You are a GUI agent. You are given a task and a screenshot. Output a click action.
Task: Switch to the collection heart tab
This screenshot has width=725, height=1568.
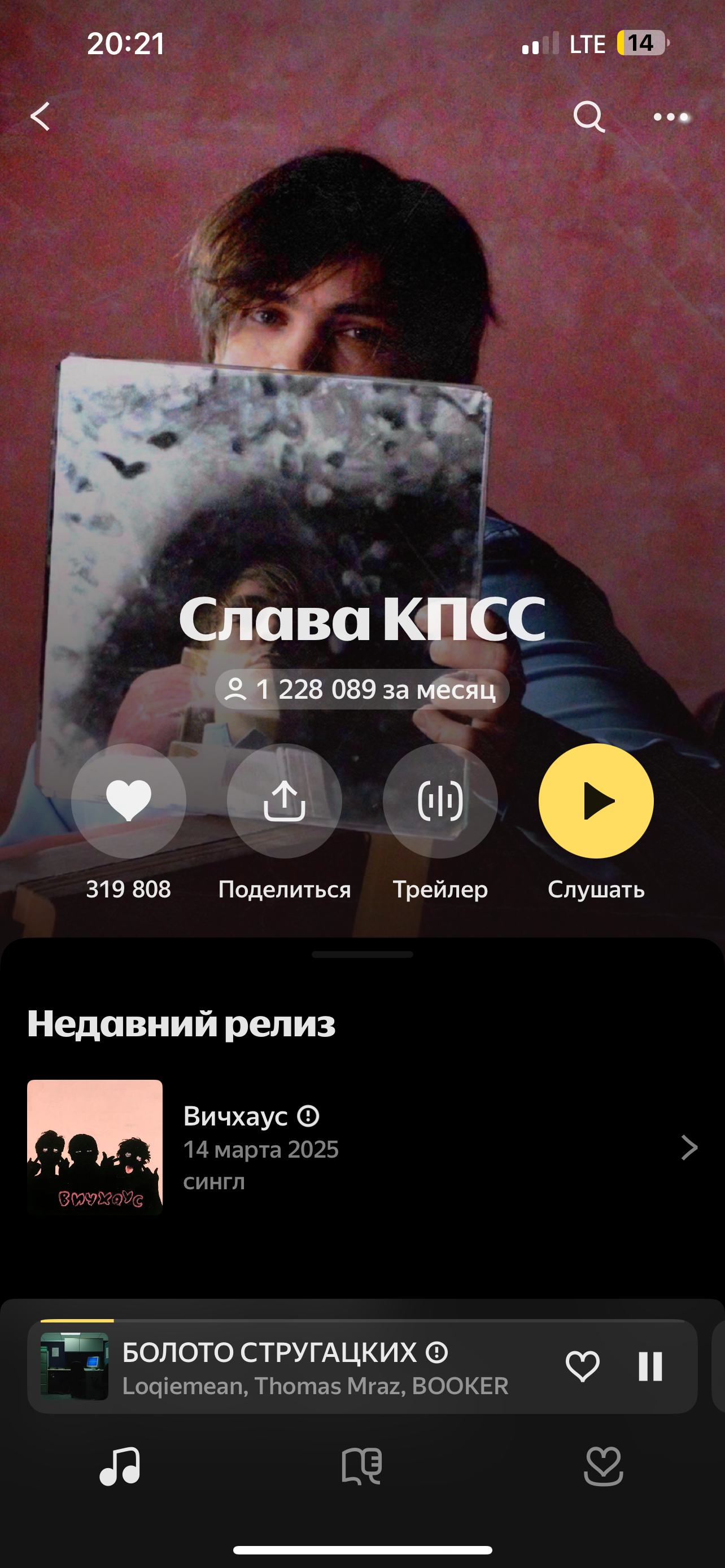[x=602, y=1466]
